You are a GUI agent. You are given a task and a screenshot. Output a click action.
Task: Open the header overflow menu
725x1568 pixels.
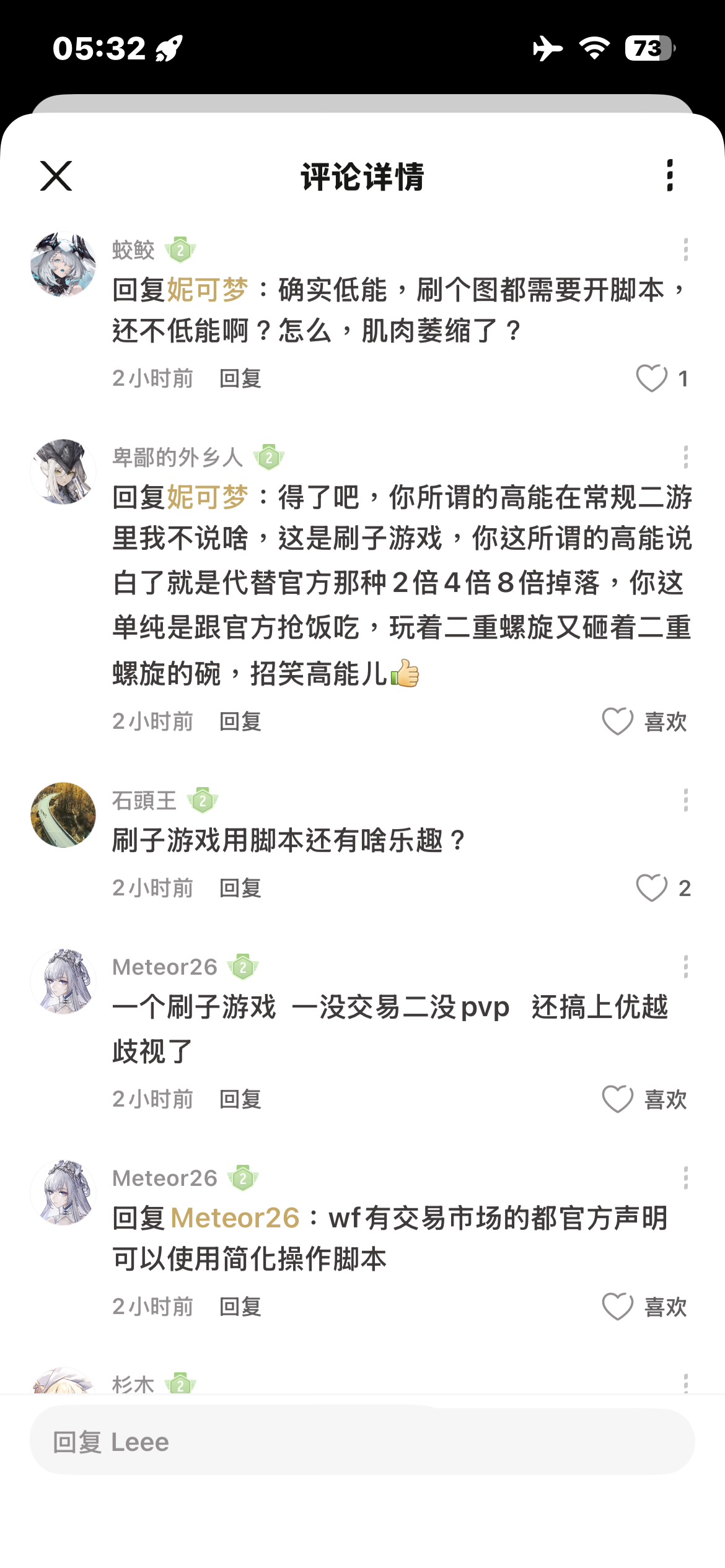click(669, 175)
